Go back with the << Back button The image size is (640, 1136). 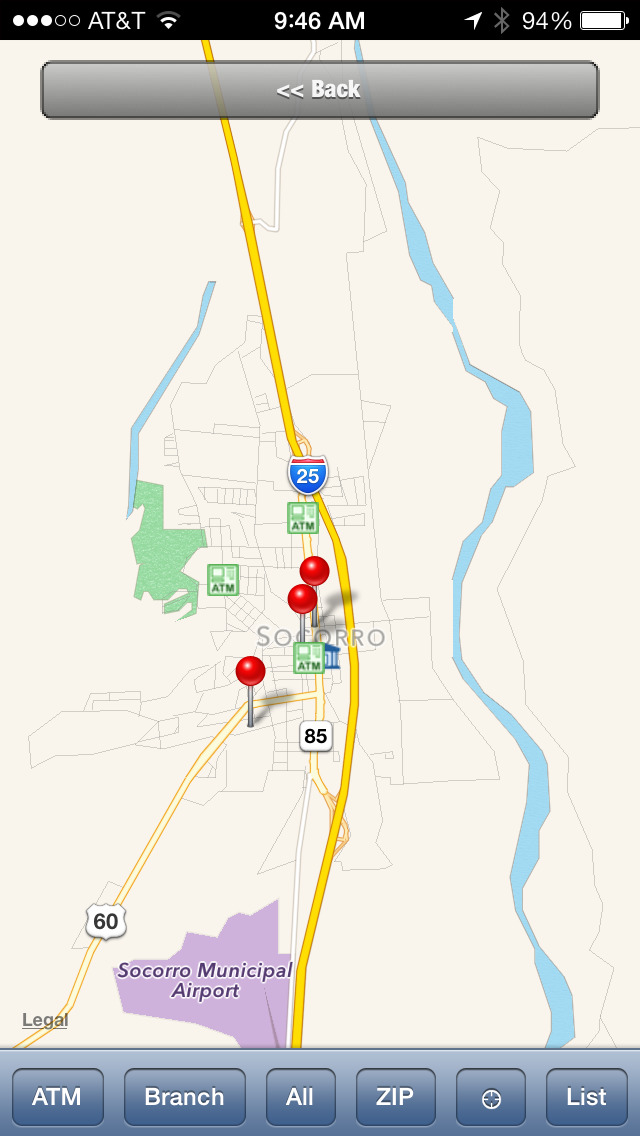[x=320, y=90]
